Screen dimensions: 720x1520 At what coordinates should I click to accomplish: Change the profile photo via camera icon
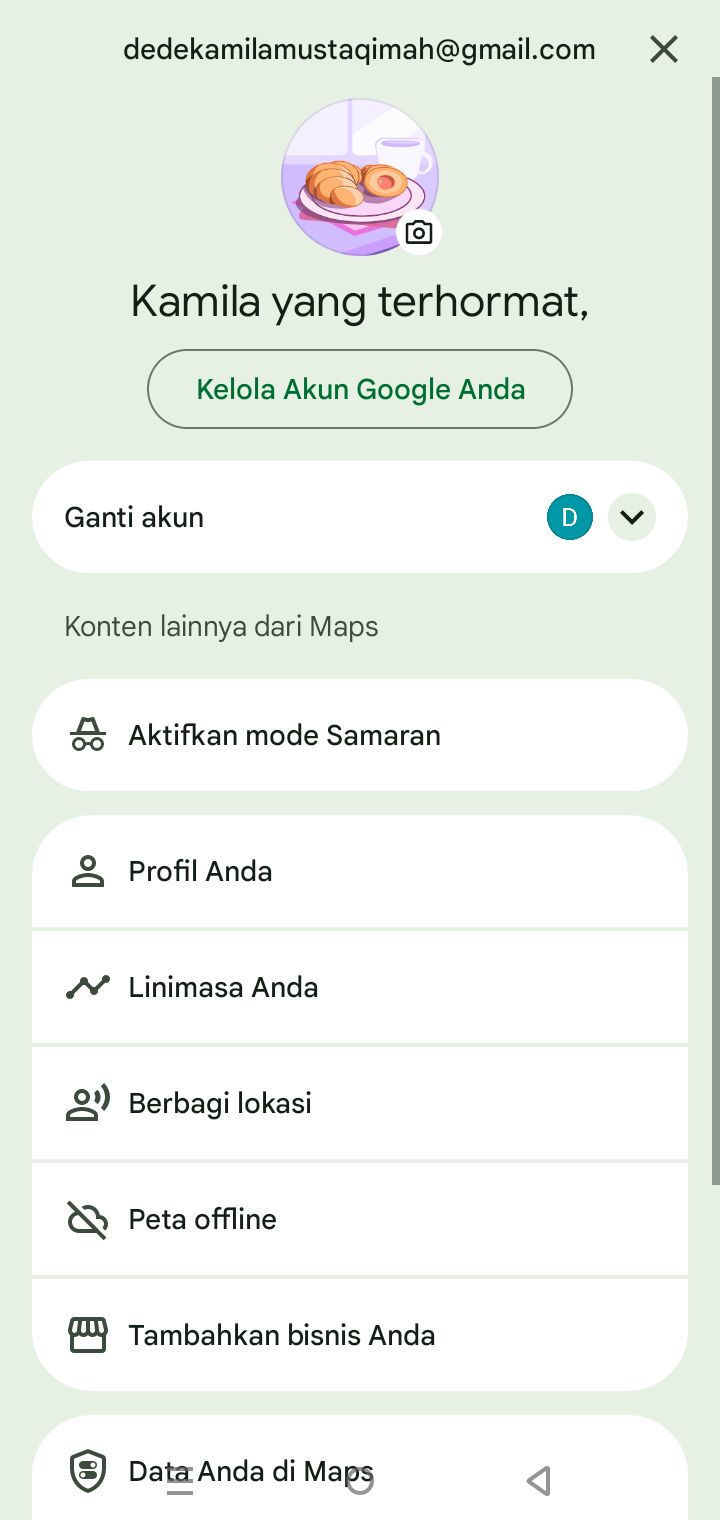tap(419, 233)
